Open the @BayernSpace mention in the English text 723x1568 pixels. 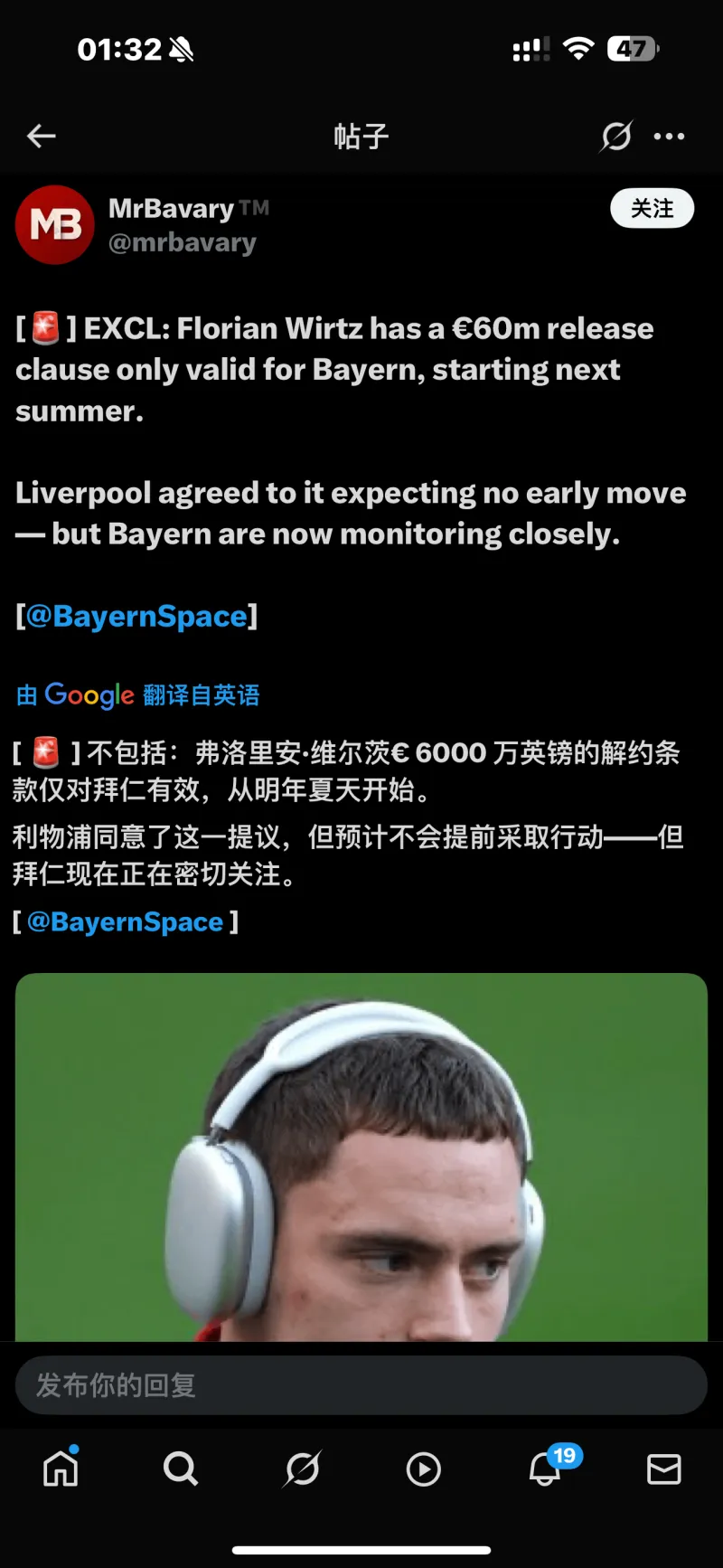[x=136, y=617]
